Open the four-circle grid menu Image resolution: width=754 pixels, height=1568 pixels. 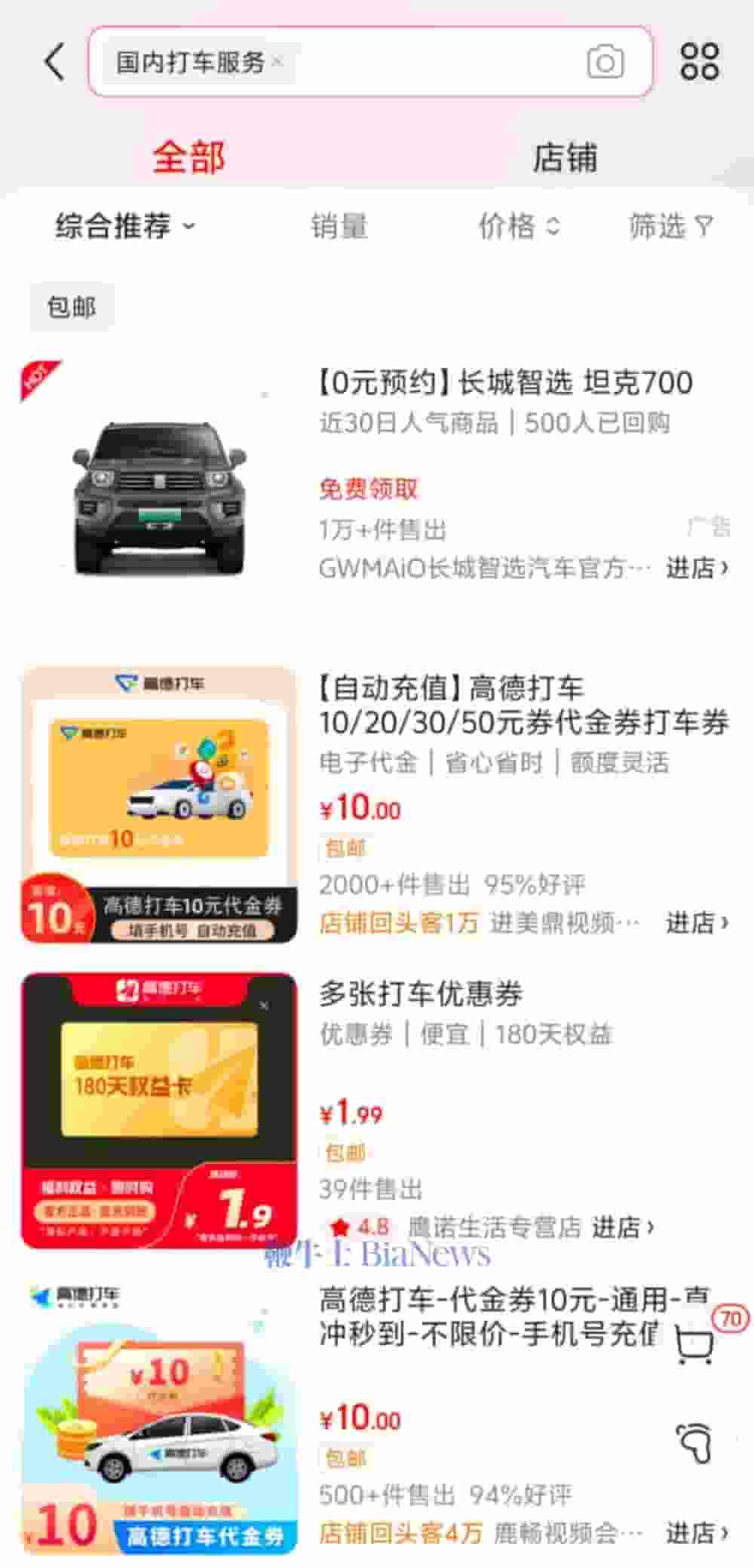pyautogui.click(x=699, y=62)
